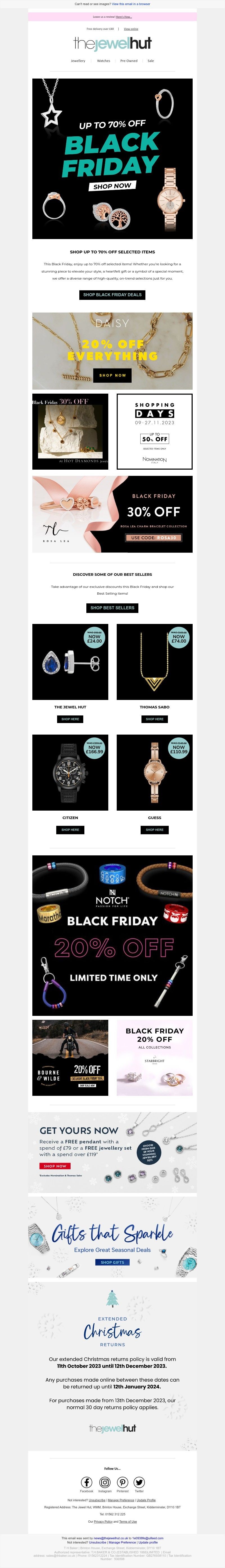Open the Watches category
Viewport: 225px width, 1568px height.
pyautogui.click(x=103, y=61)
